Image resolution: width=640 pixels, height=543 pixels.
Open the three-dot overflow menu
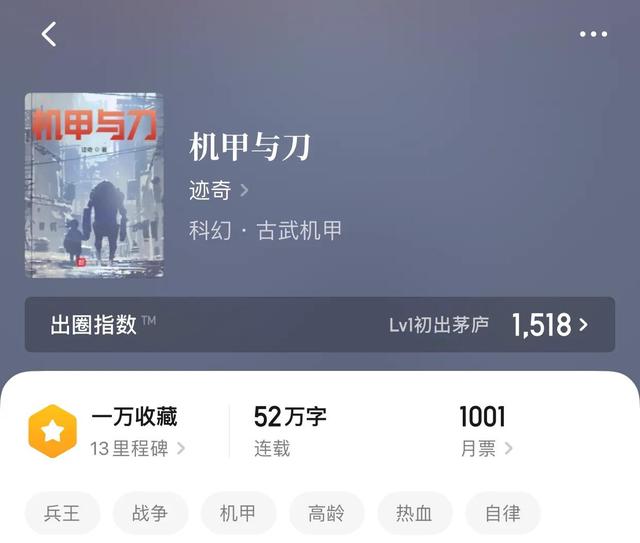[593, 34]
